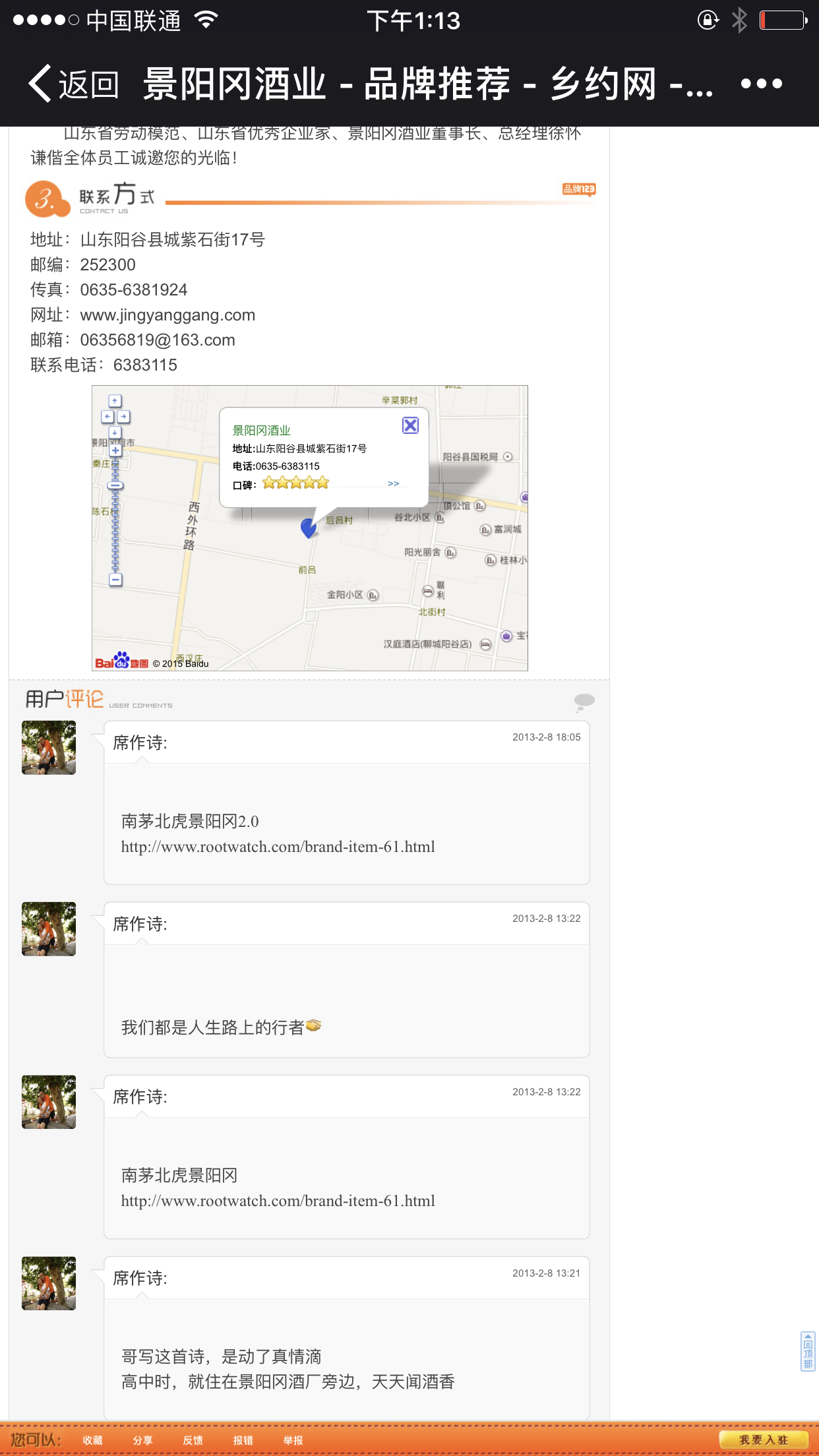The height and width of the screenshot is (1456, 819).
Task: Tap 收藏 to bookmark this brand page
Action: pos(92,1440)
